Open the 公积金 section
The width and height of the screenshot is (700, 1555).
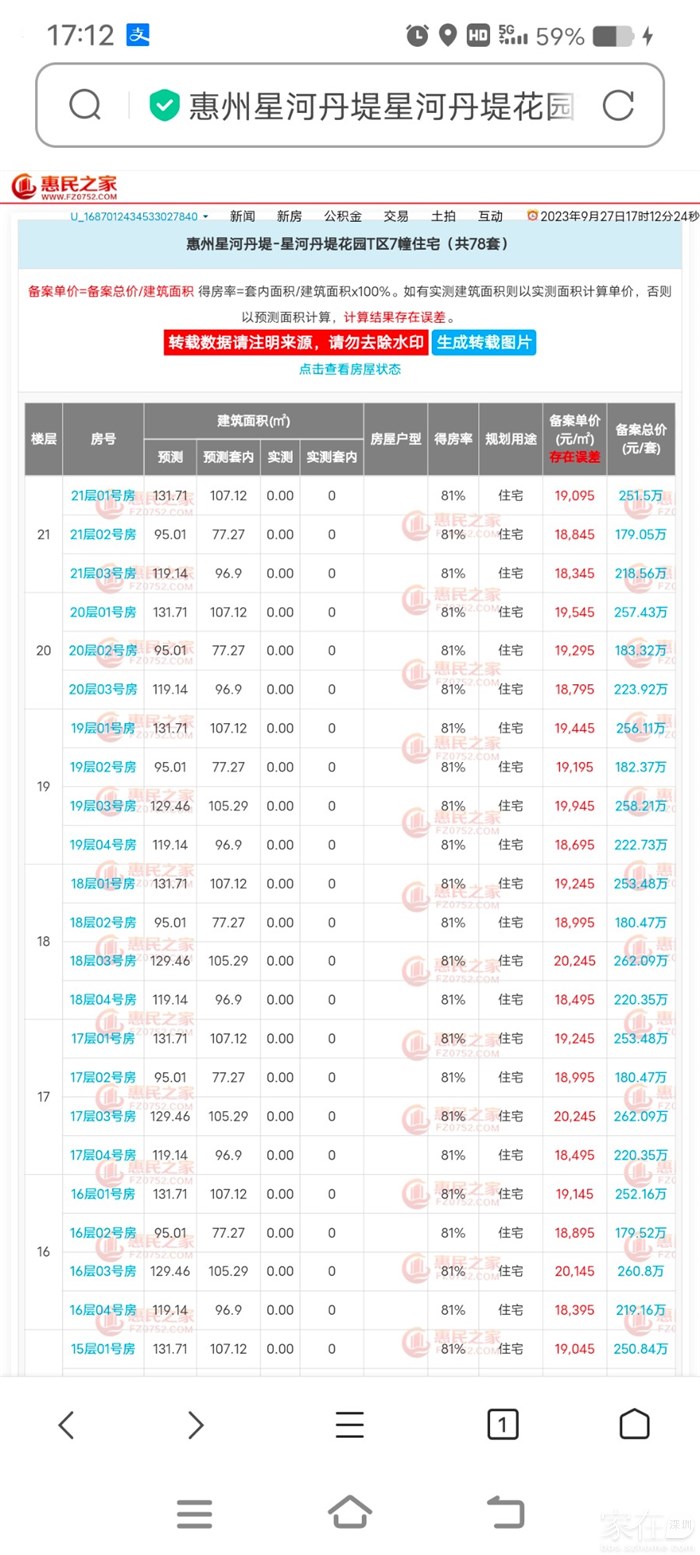pos(342,216)
